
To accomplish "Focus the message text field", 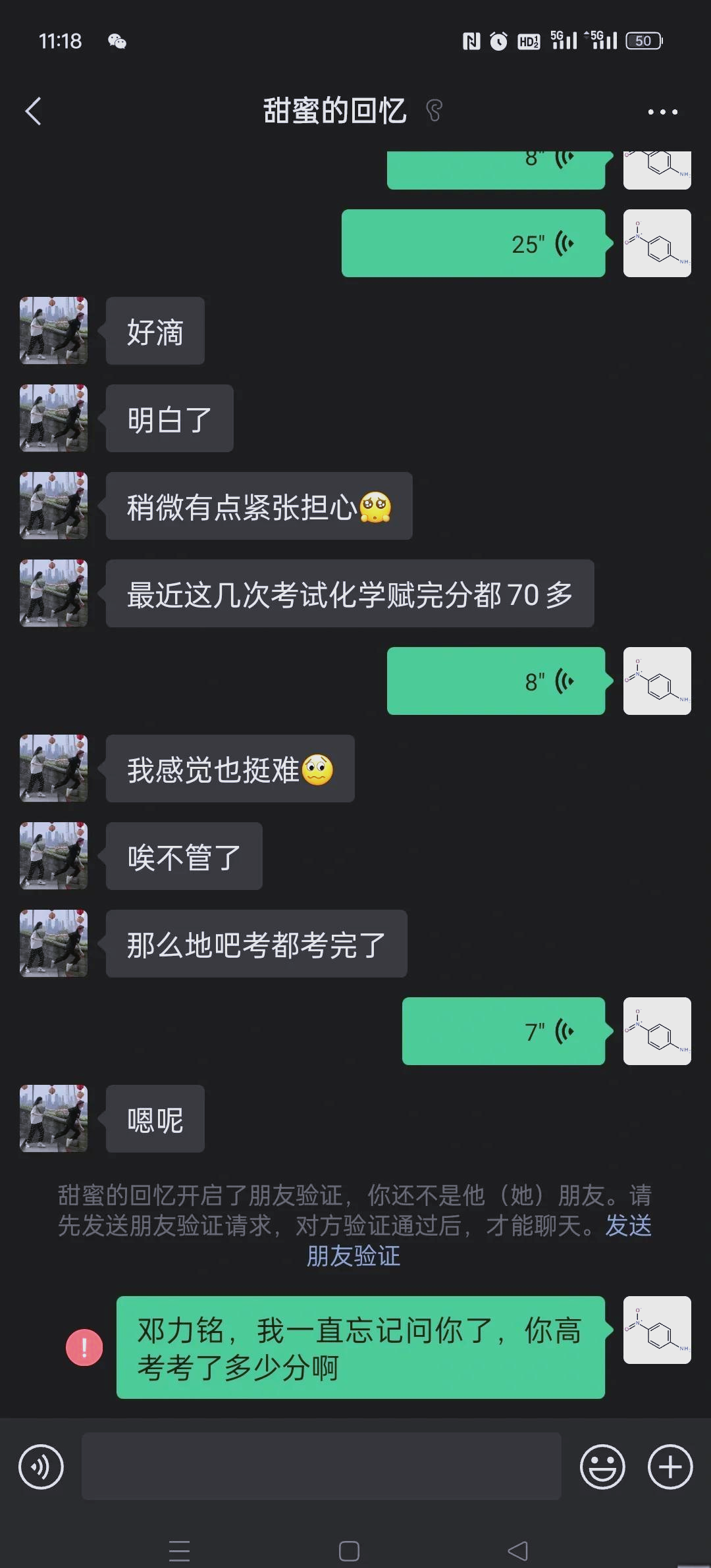I will point(321,1466).
